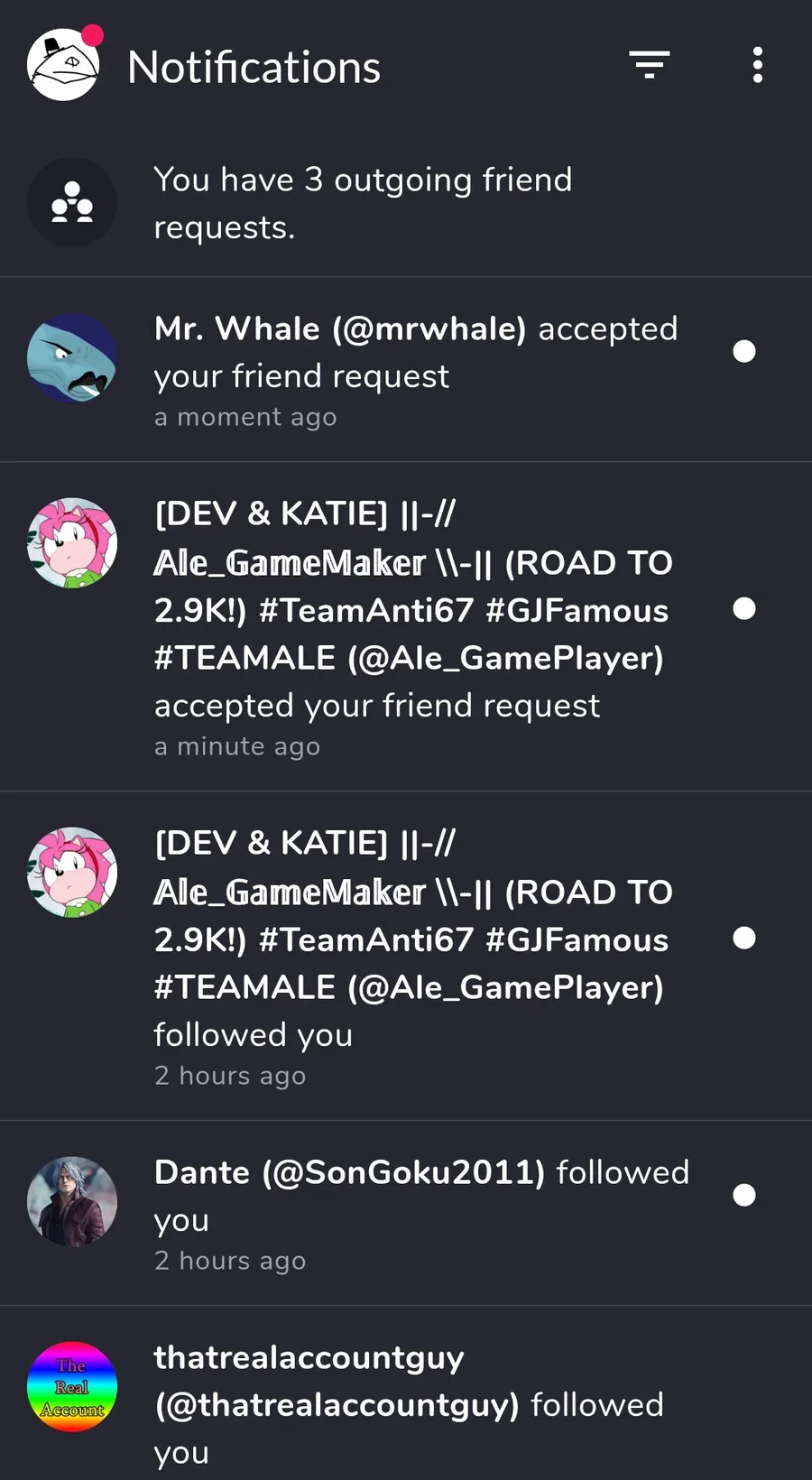Open the outgoing friend requests row
This screenshot has height=1480, width=812.
[x=406, y=203]
